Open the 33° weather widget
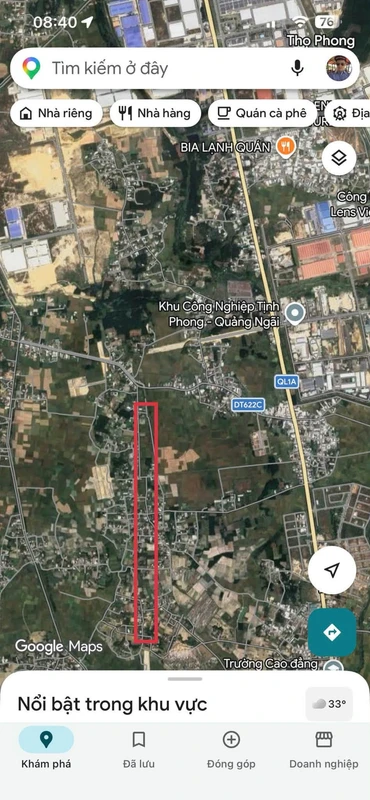 tap(329, 704)
